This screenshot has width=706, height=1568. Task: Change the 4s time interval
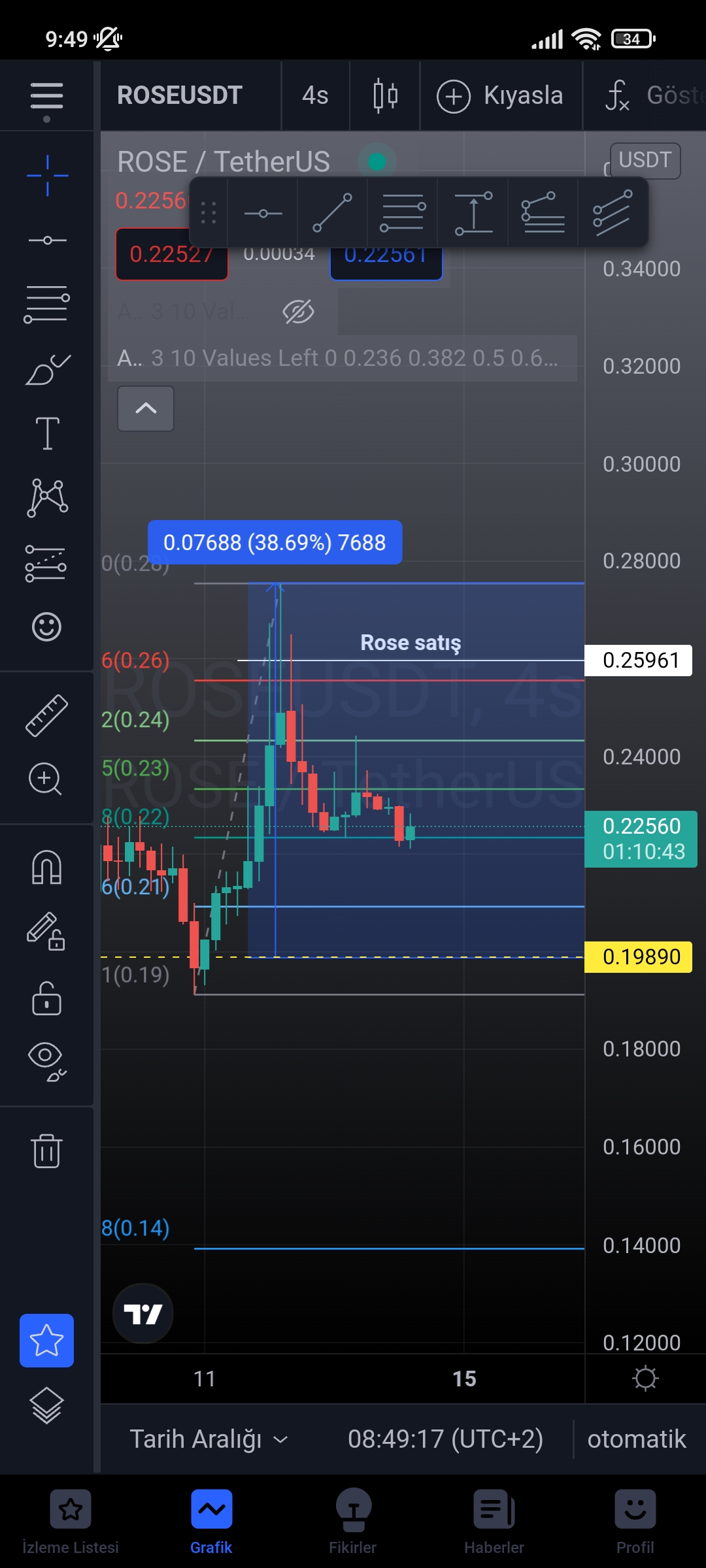point(315,95)
